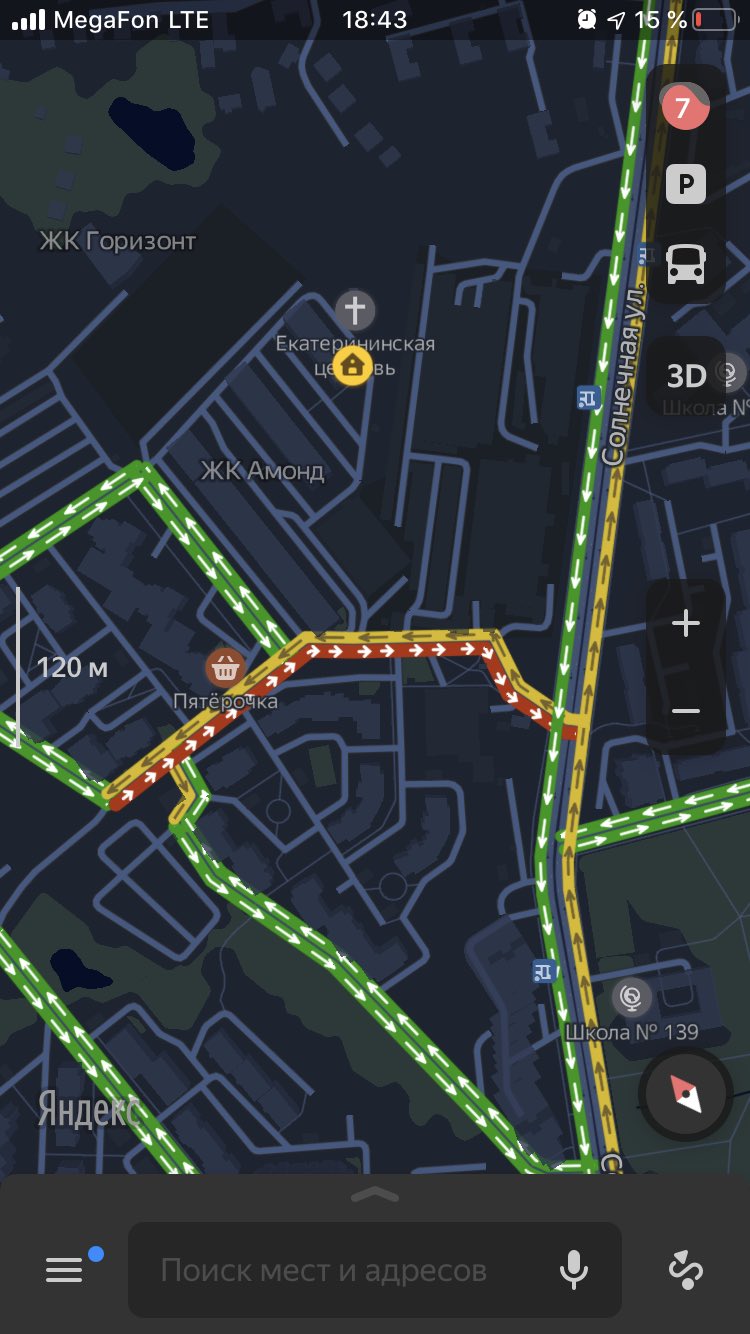Open the yellow home marker

pyautogui.click(x=352, y=365)
